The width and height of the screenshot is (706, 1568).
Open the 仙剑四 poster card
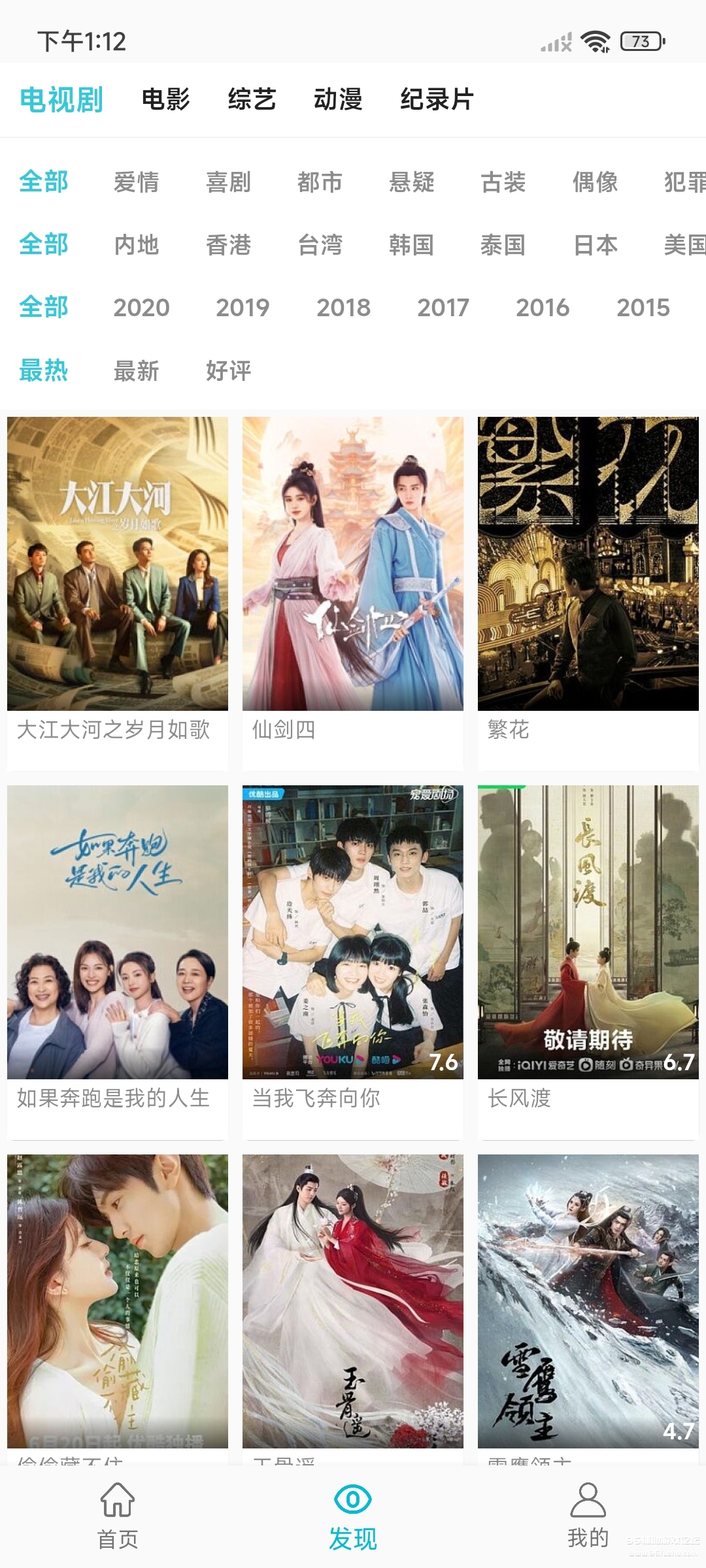(353, 575)
